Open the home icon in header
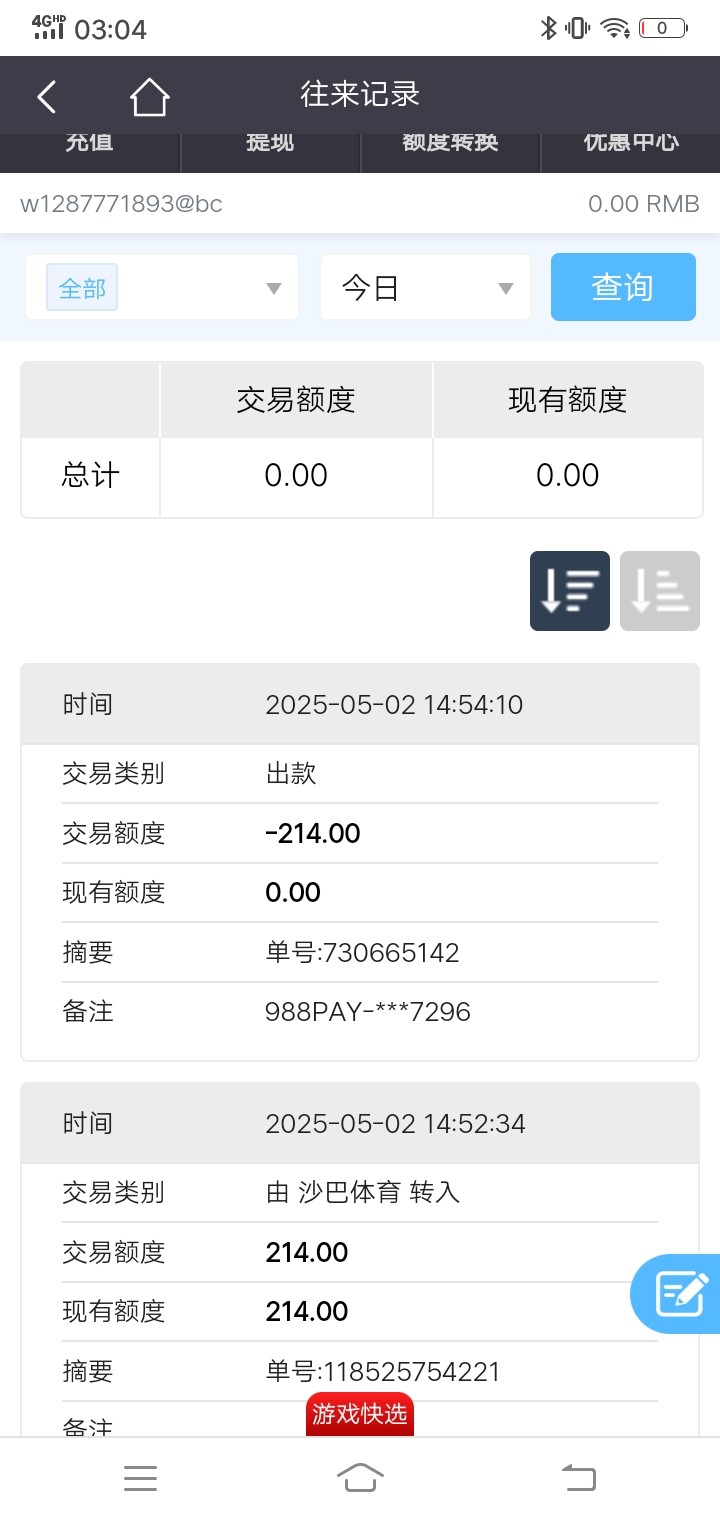The height and width of the screenshot is (1520, 720). [149, 97]
